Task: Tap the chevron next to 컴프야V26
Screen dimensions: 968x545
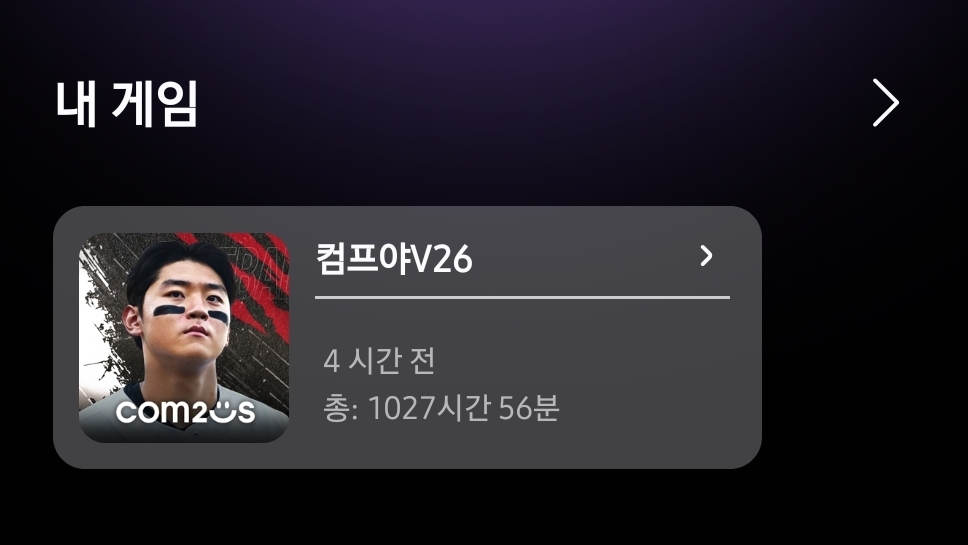Action: [706, 256]
